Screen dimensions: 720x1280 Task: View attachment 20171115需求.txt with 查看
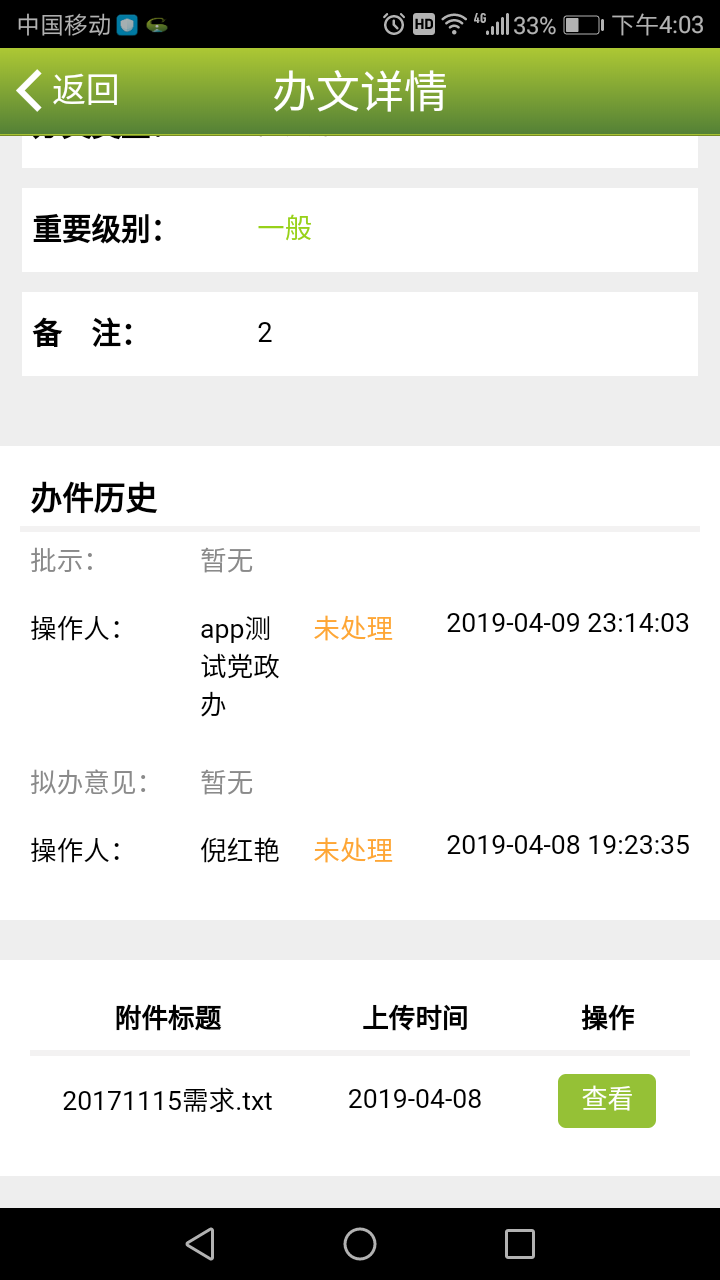606,1100
